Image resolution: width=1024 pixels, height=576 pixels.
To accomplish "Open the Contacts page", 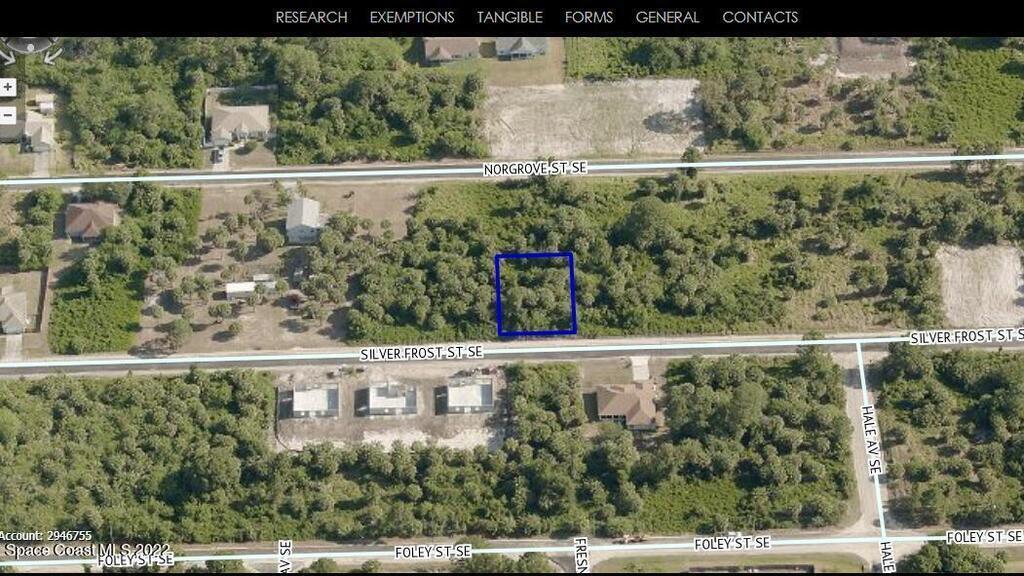I will [x=760, y=17].
